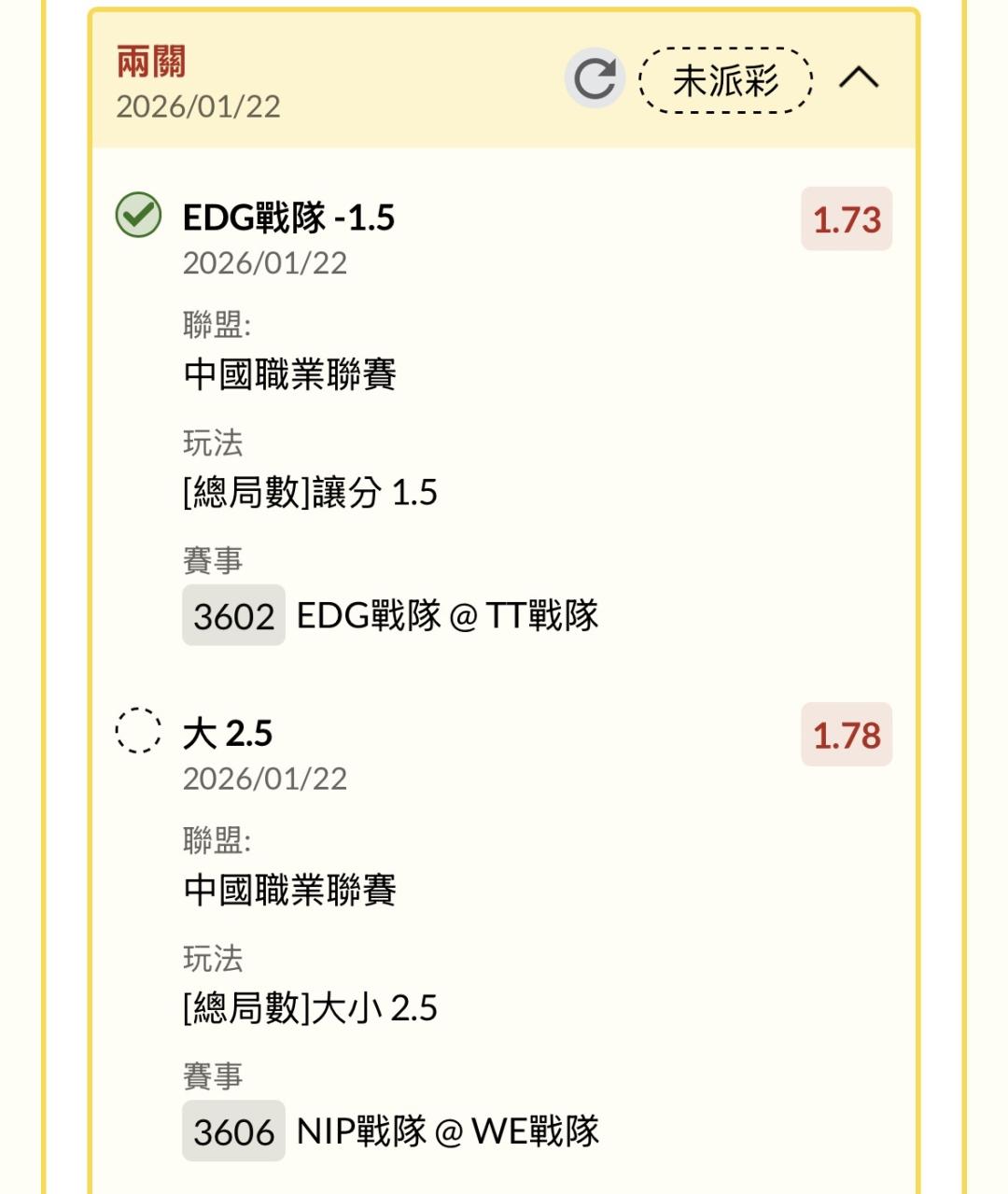
Task: Refresh the 兩關 bet slip status
Action: click(x=595, y=78)
